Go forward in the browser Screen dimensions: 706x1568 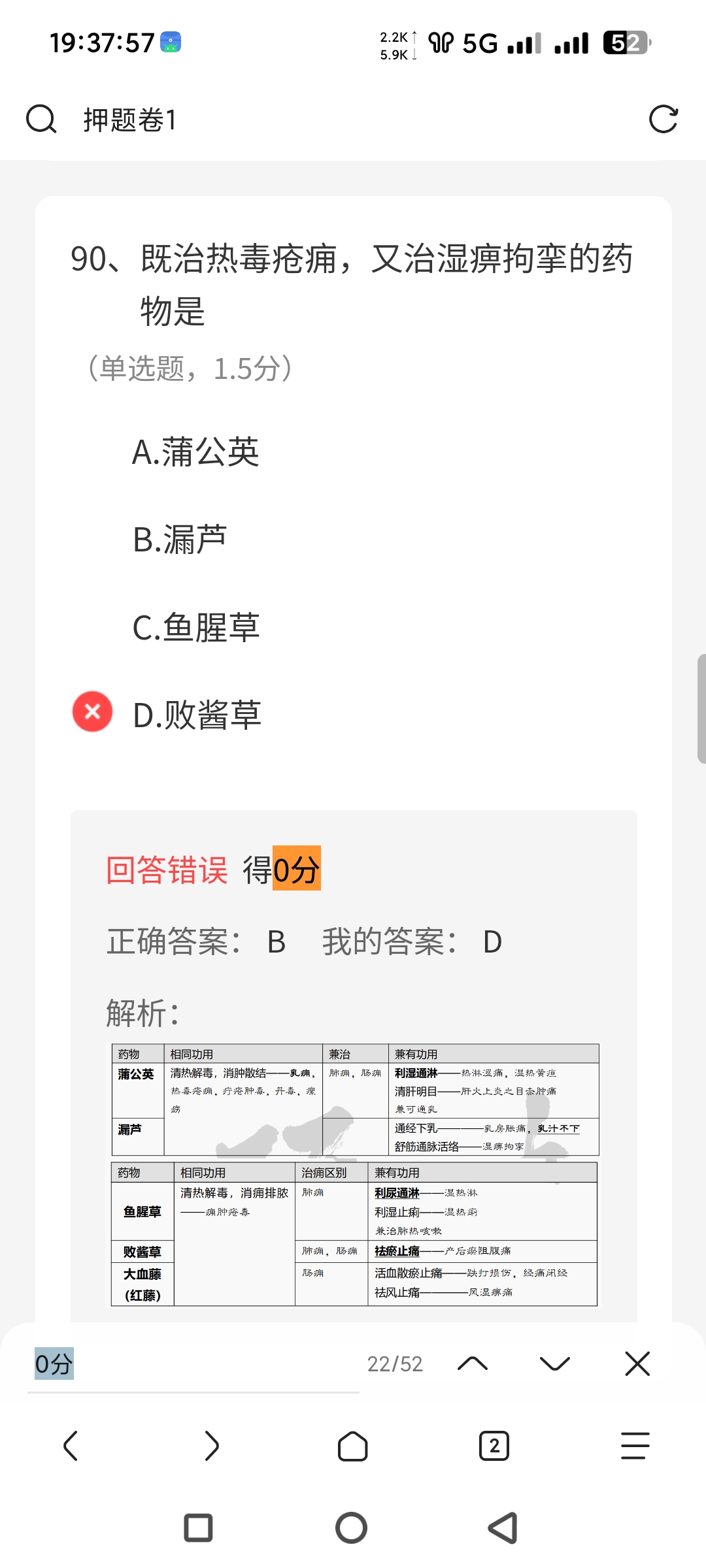point(212,1446)
